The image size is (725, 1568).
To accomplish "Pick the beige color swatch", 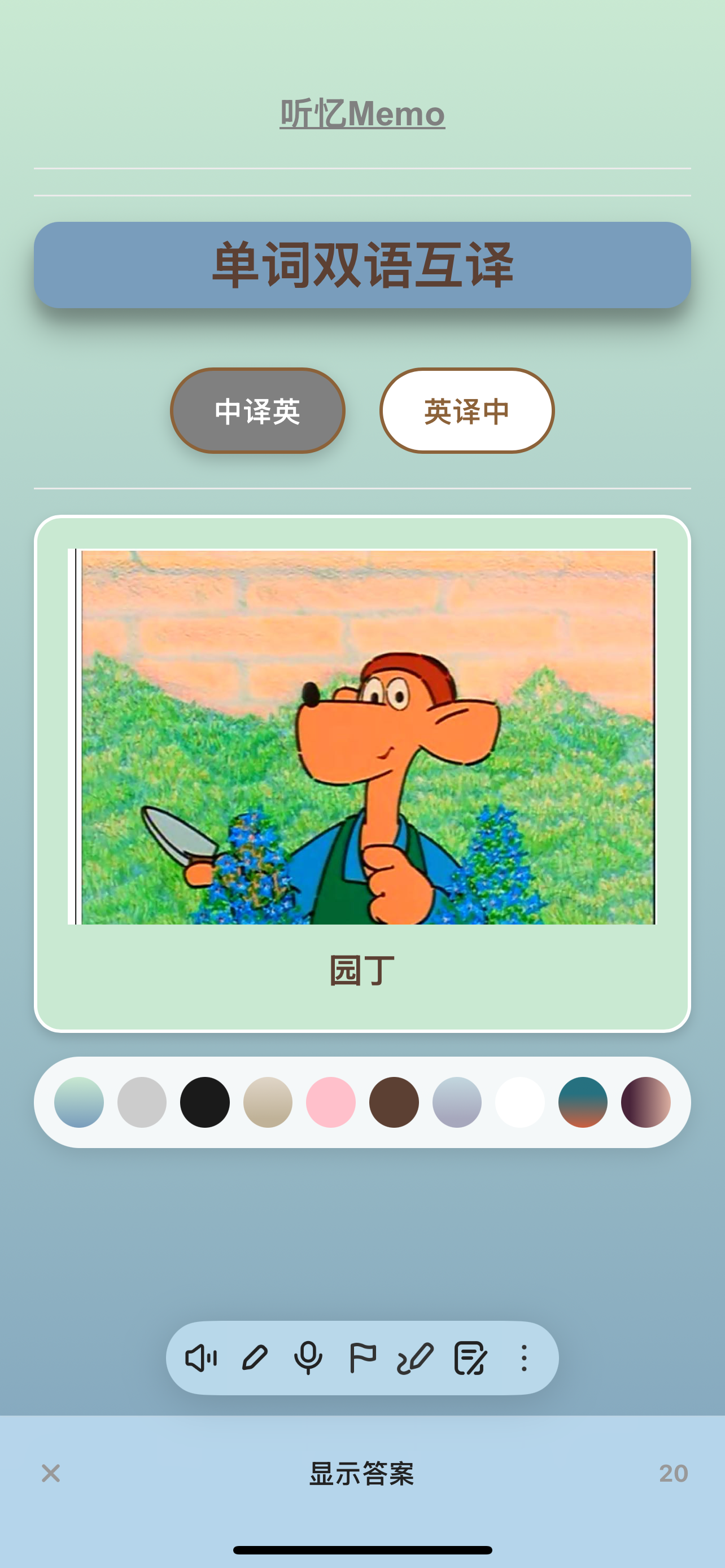I will point(268,1102).
